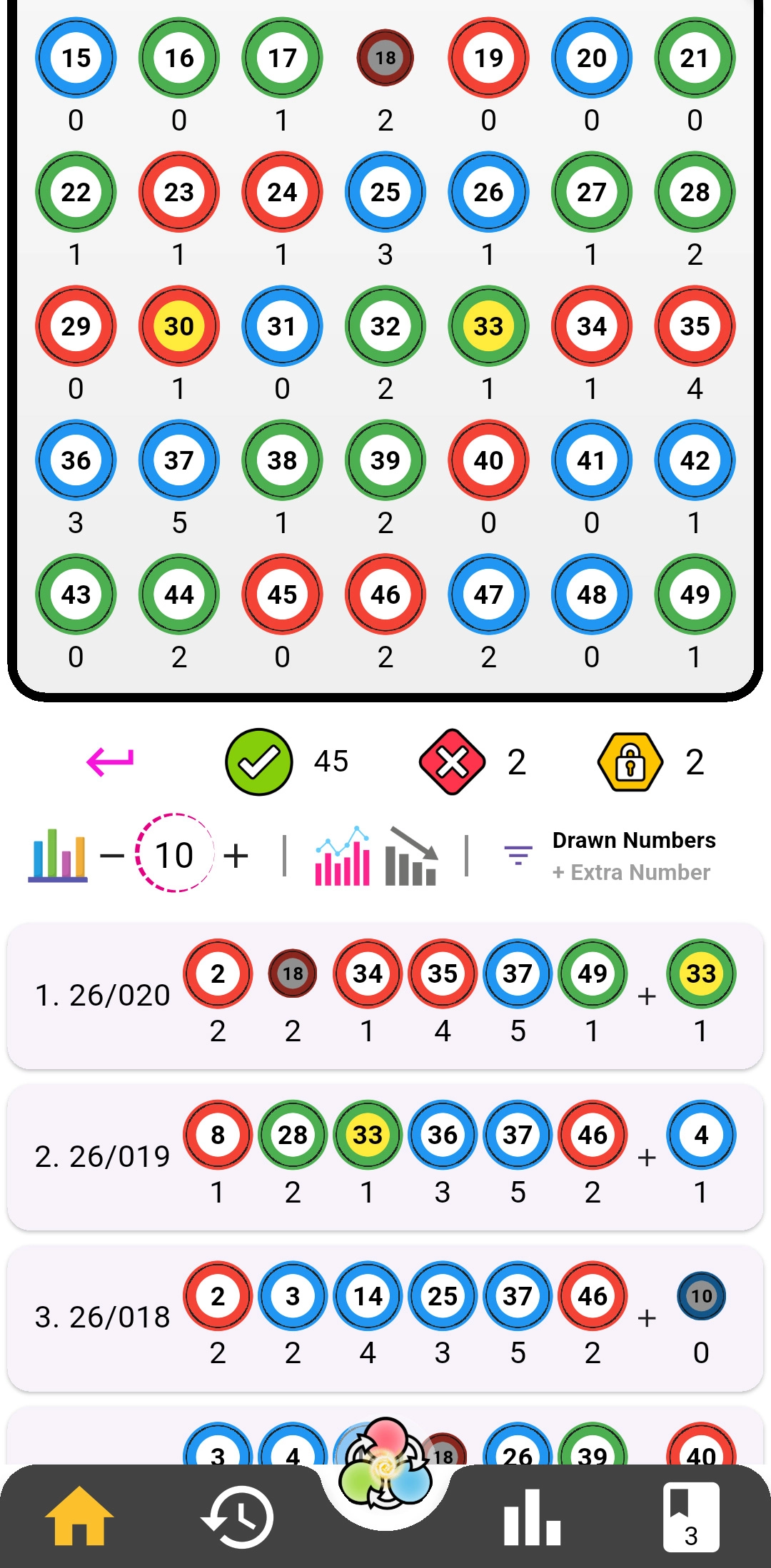Select number ball 37 in the grid
This screenshot has height=1568, width=771.
[x=179, y=460]
